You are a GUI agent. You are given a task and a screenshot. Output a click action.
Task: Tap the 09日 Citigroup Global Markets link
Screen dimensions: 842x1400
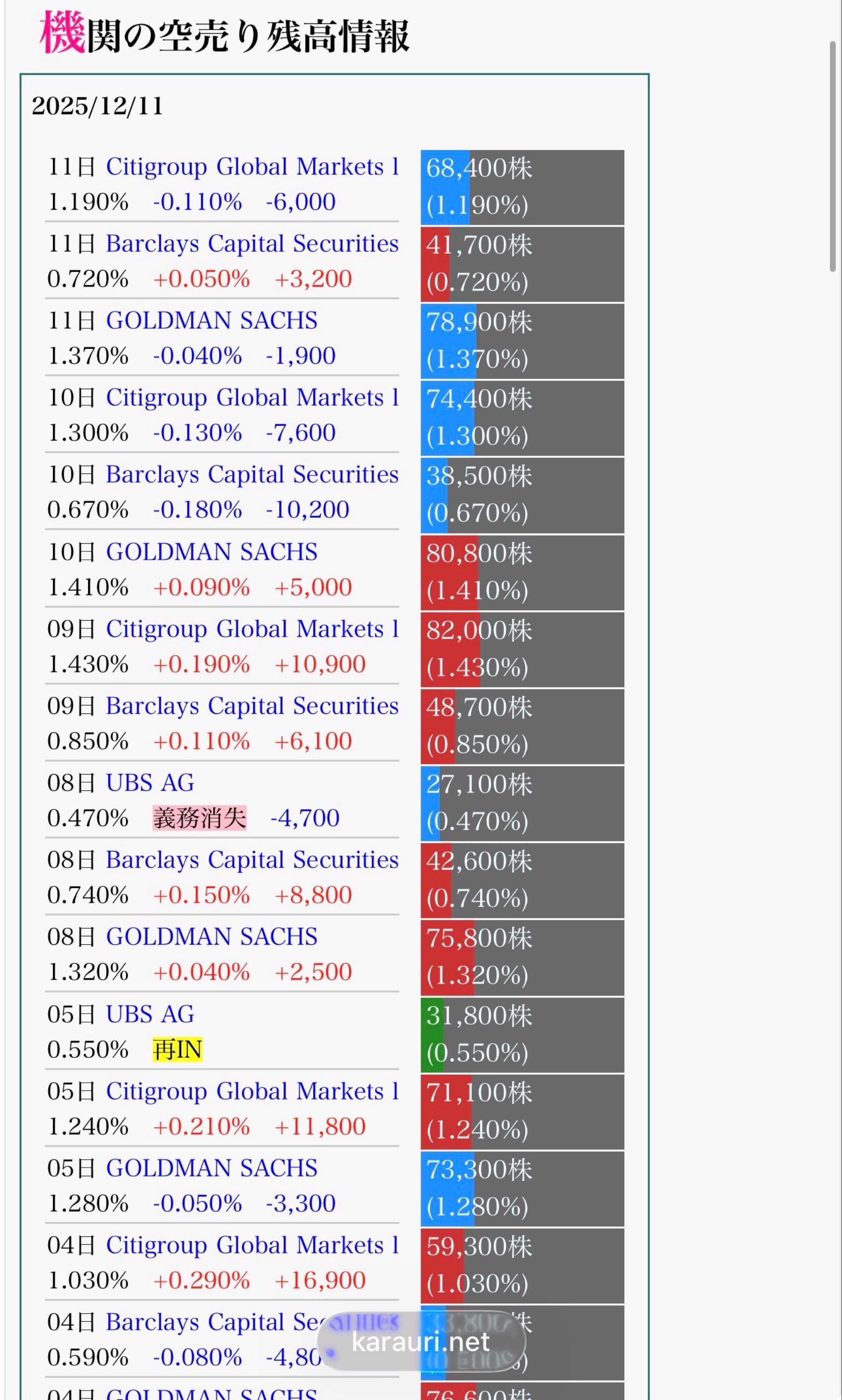252,629
